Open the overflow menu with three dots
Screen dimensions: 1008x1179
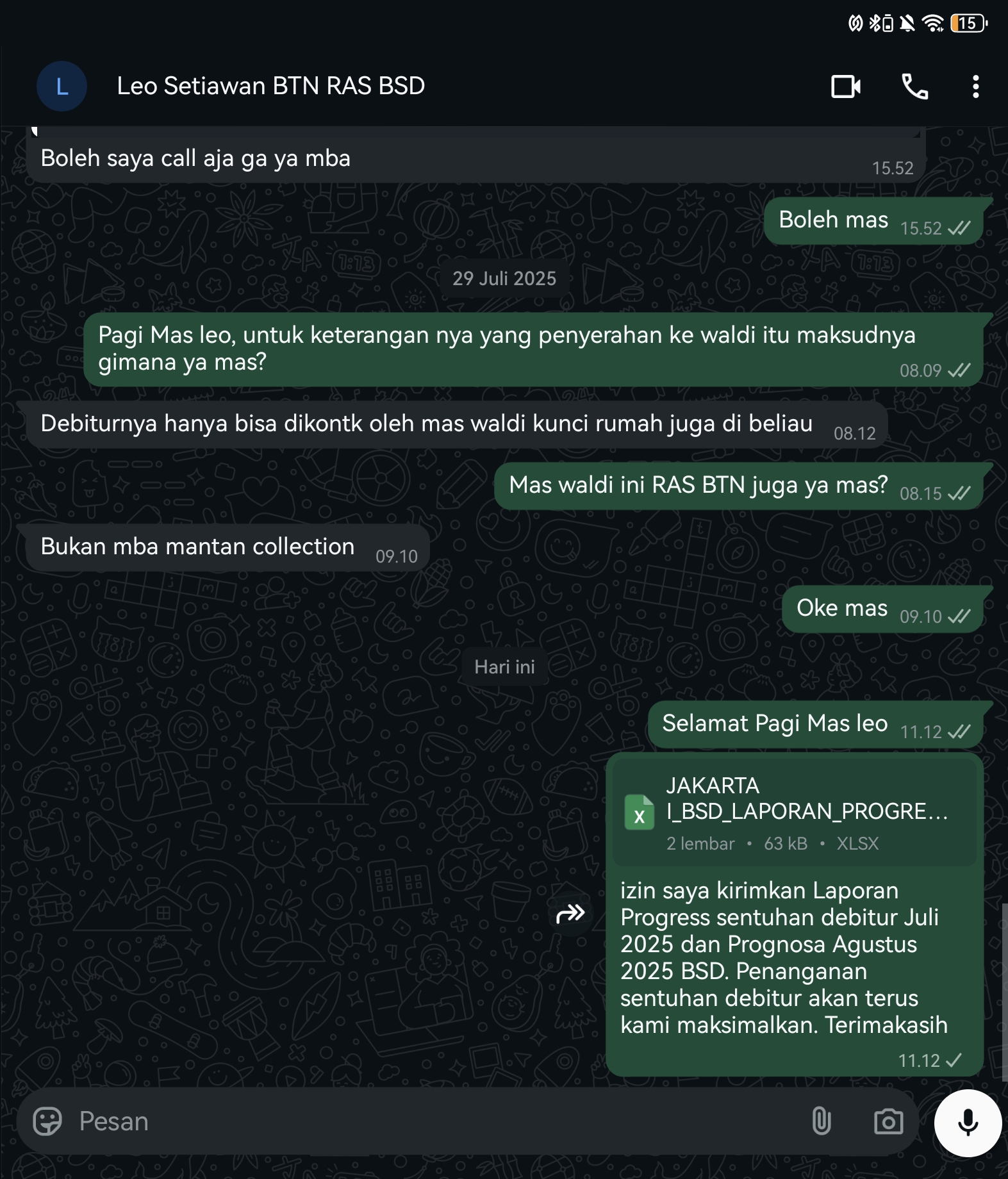pyautogui.click(x=975, y=87)
